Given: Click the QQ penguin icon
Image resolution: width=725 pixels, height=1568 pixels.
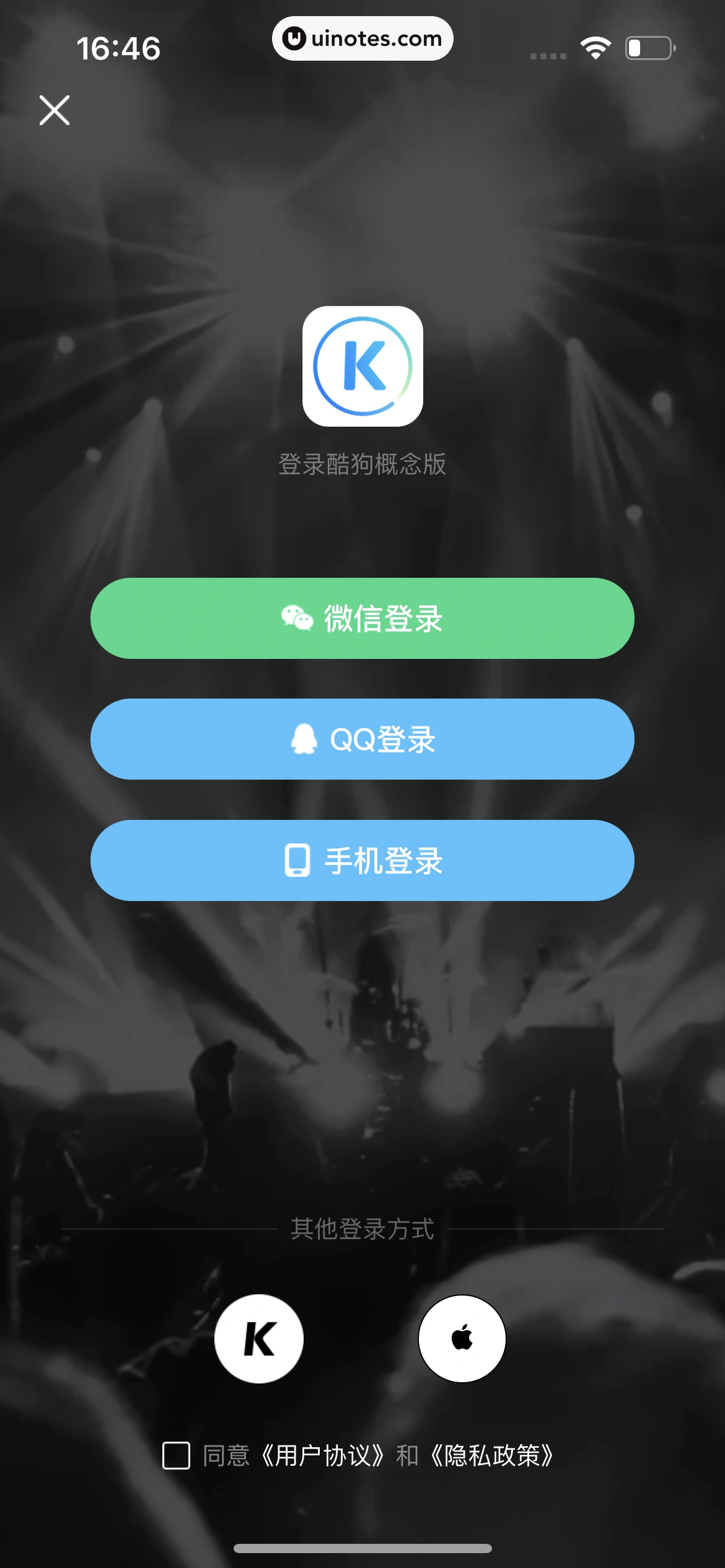Looking at the screenshot, I should pos(303,739).
